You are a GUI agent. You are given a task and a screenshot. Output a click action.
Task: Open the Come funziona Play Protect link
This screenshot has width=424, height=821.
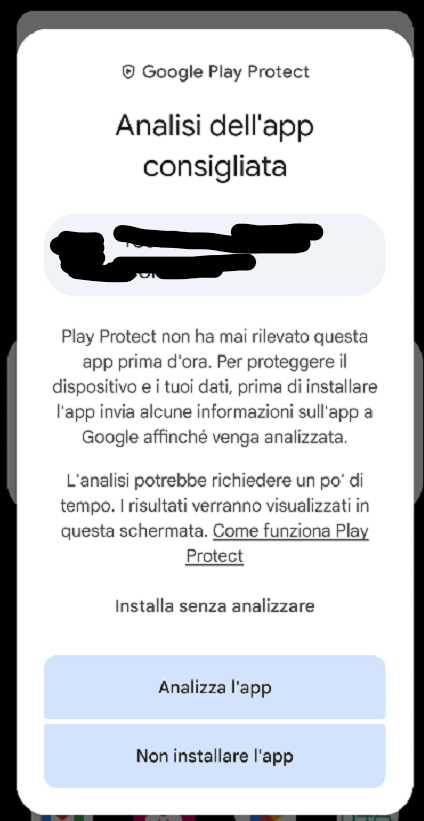[x=277, y=543]
